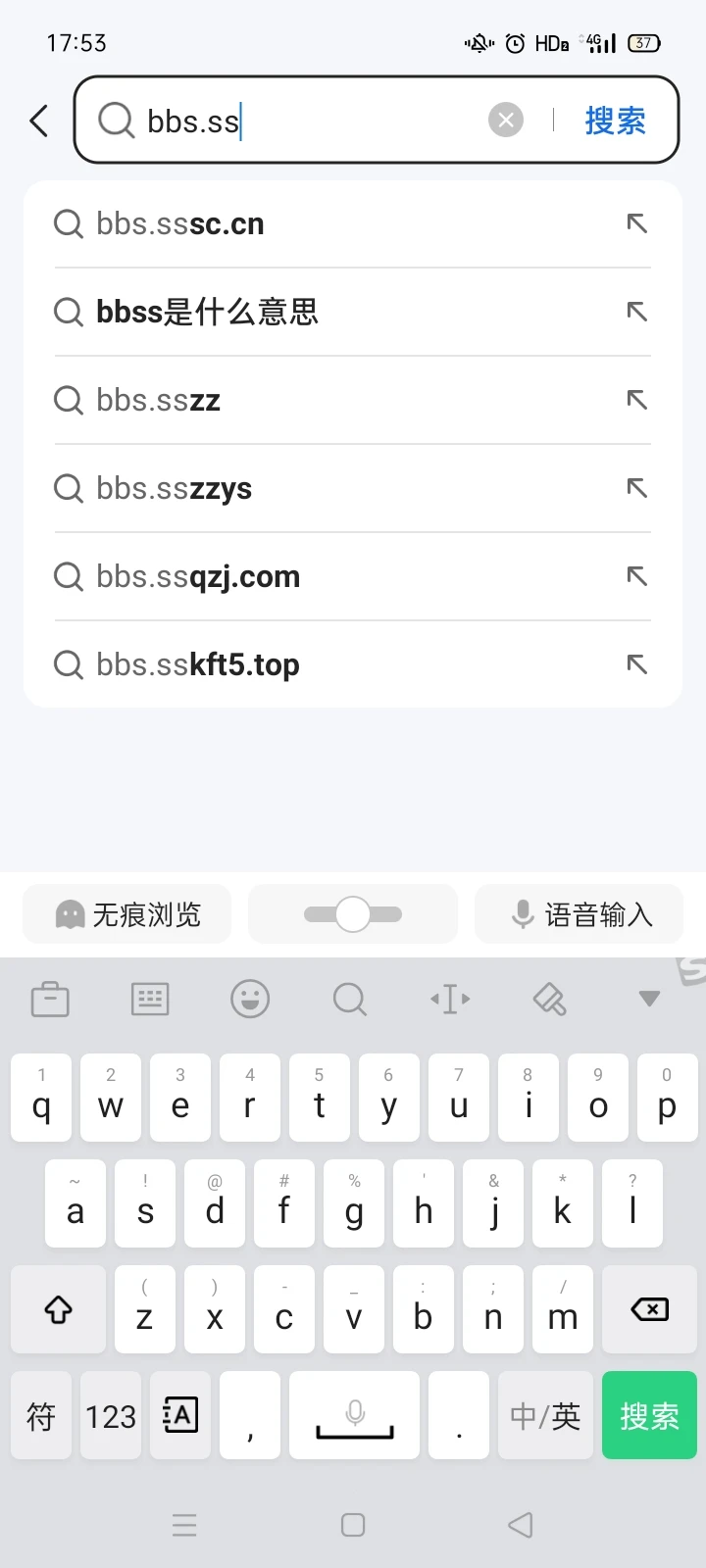Screen dimensions: 706x1568
Task: Tap the keyboard layout switcher icon
Action: tap(150, 999)
